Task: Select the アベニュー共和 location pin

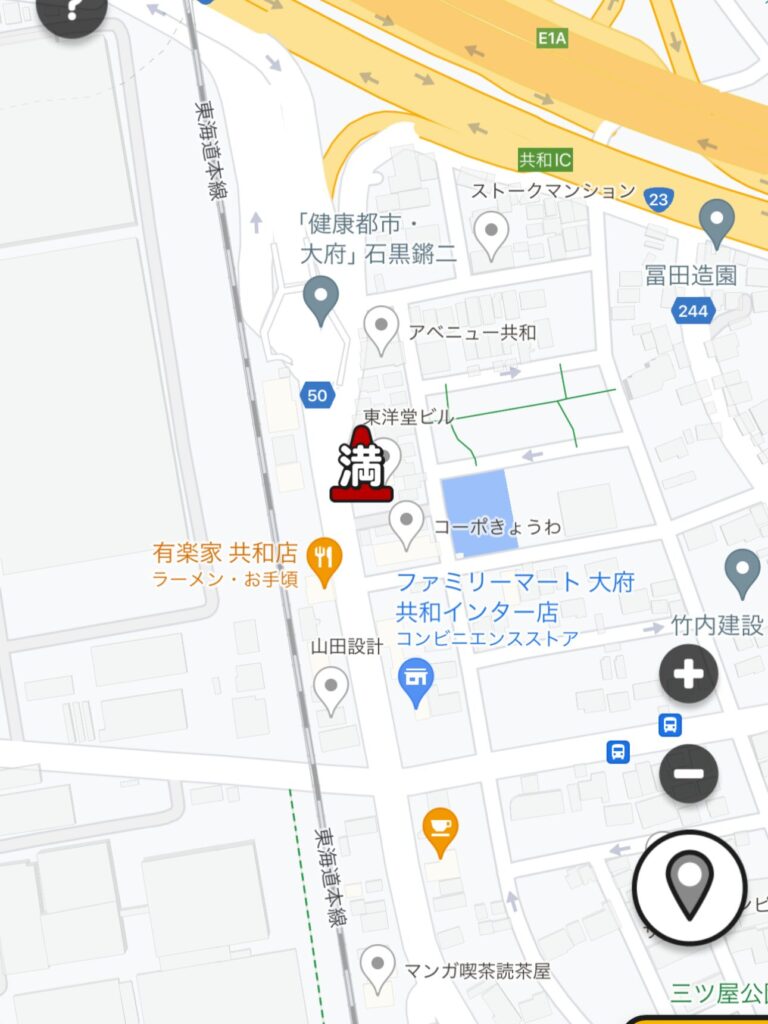Action: tap(380, 328)
